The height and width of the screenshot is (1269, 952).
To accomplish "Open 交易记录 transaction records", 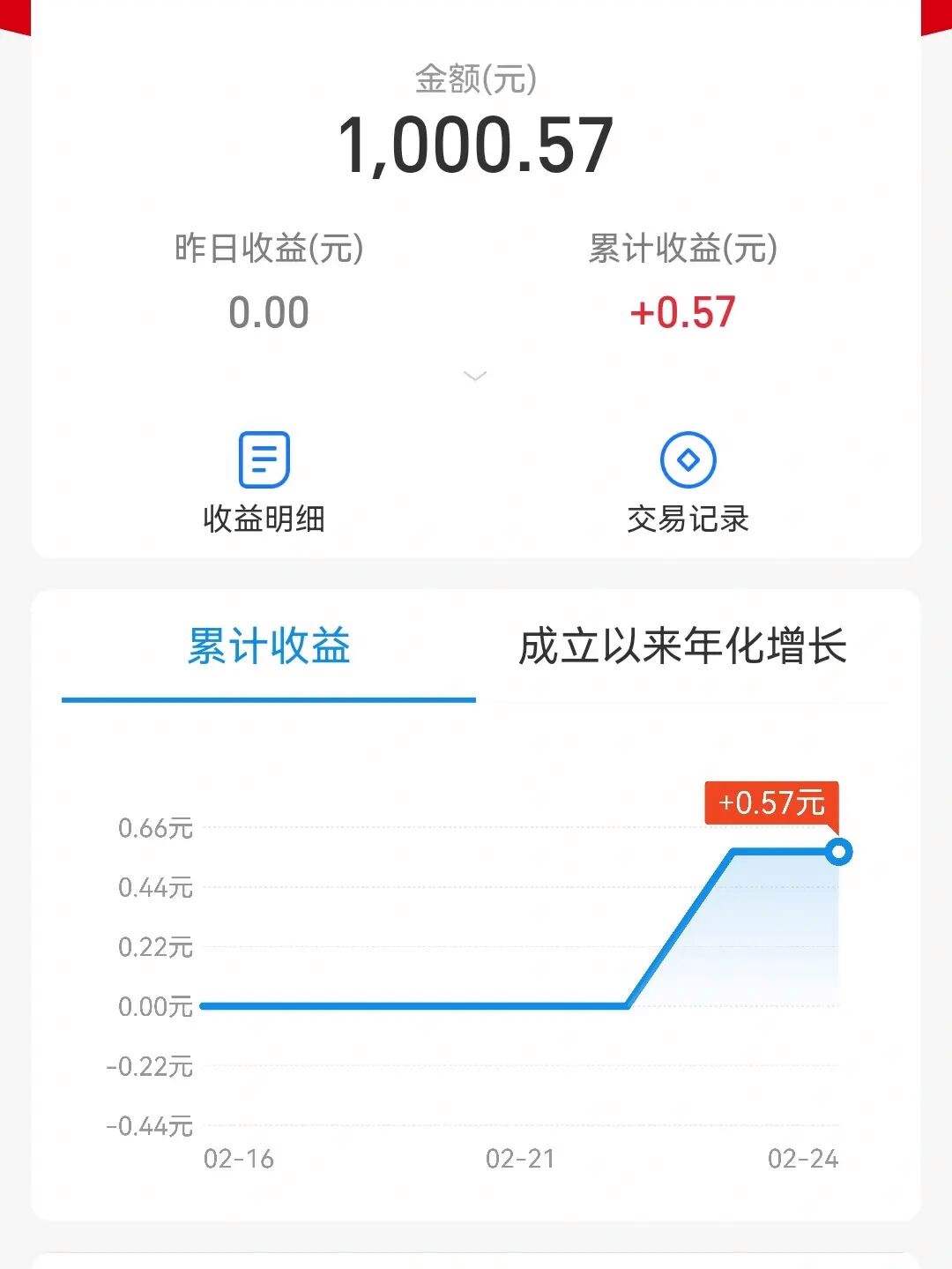I will tap(688, 481).
